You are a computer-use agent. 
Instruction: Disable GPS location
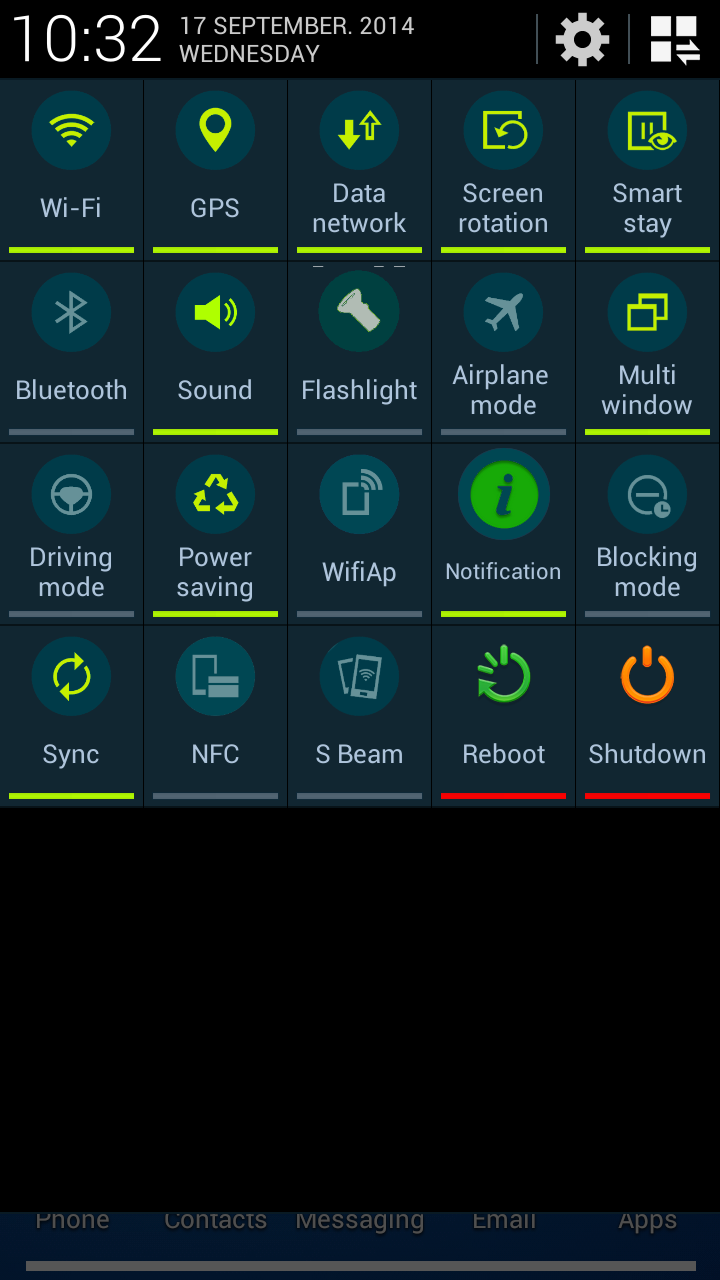tap(215, 169)
